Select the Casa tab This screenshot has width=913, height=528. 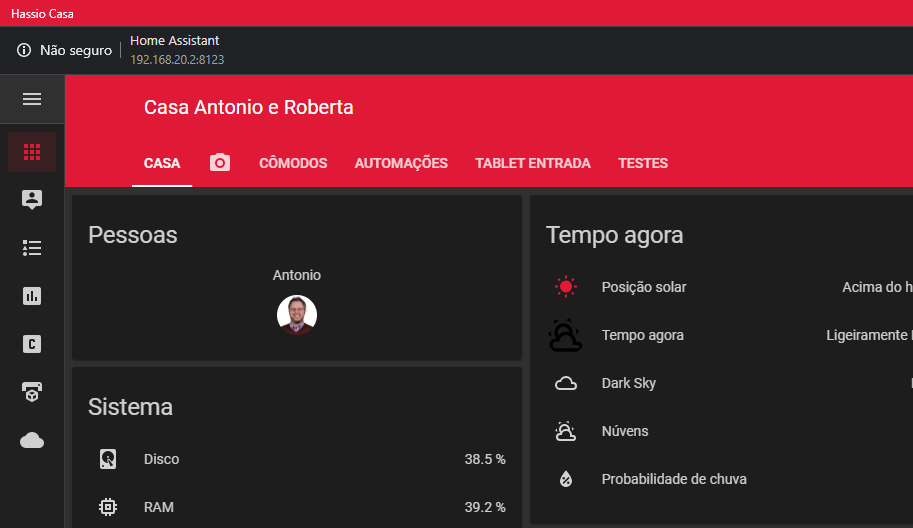pyautogui.click(x=162, y=163)
